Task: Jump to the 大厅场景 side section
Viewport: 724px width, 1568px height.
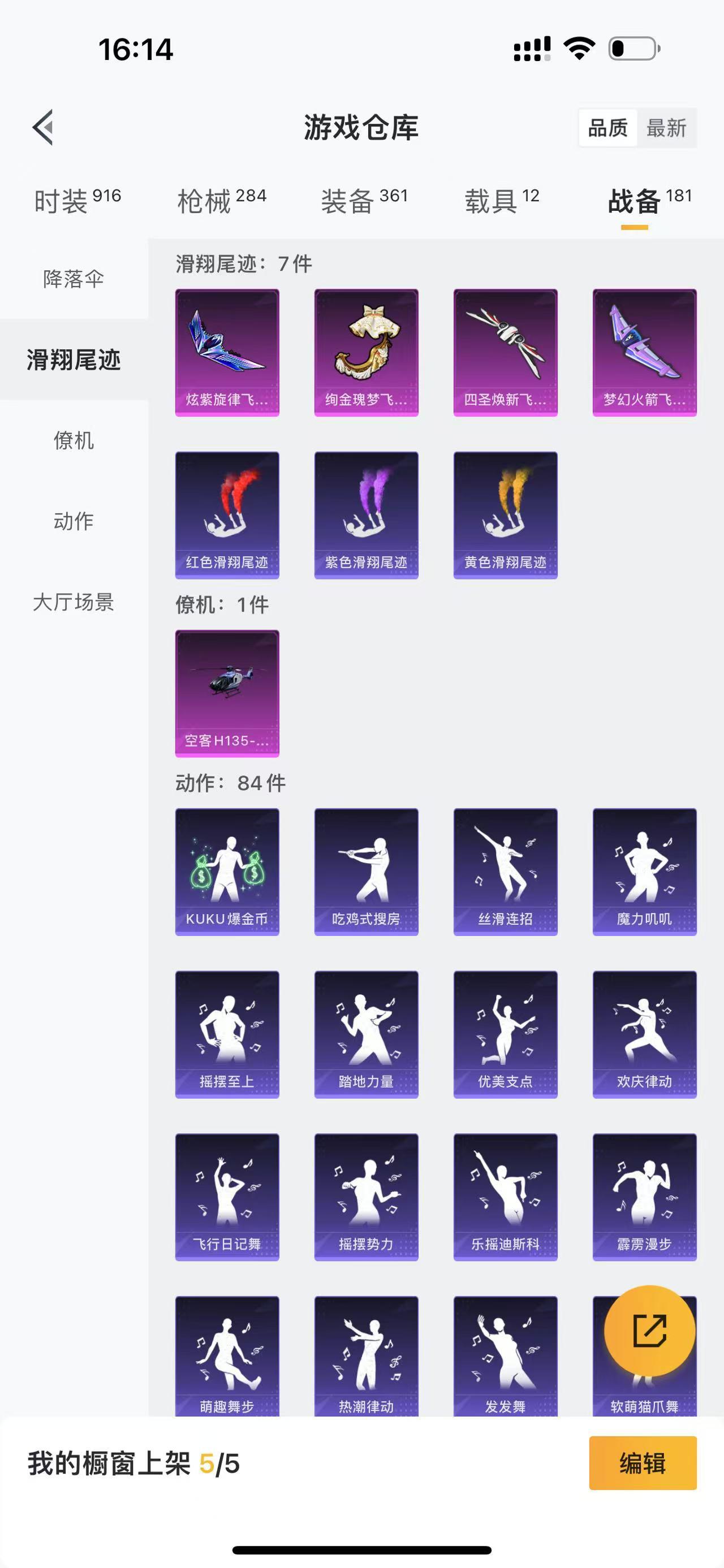Action: pyautogui.click(x=74, y=601)
